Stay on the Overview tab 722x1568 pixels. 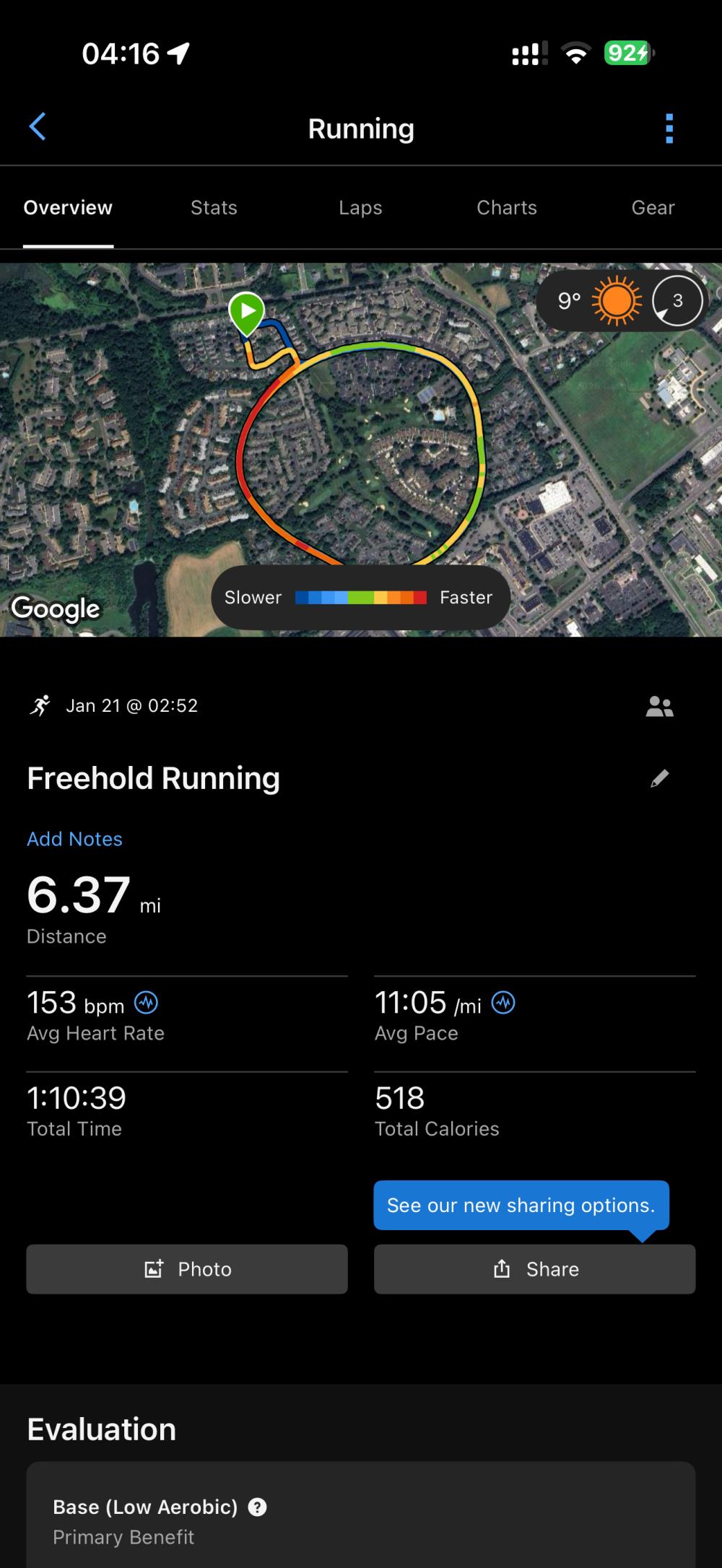(68, 208)
